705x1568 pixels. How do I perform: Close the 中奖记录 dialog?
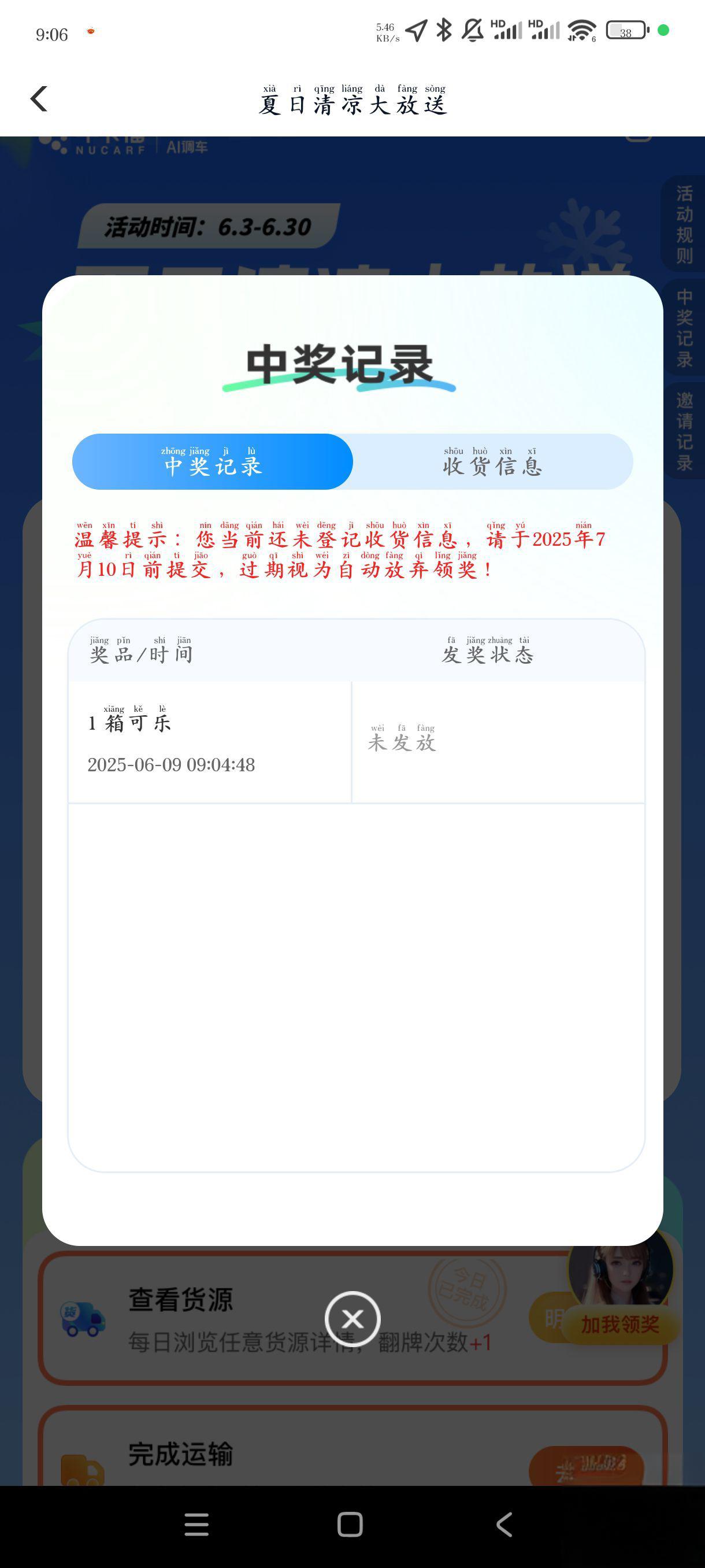[x=352, y=1319]
